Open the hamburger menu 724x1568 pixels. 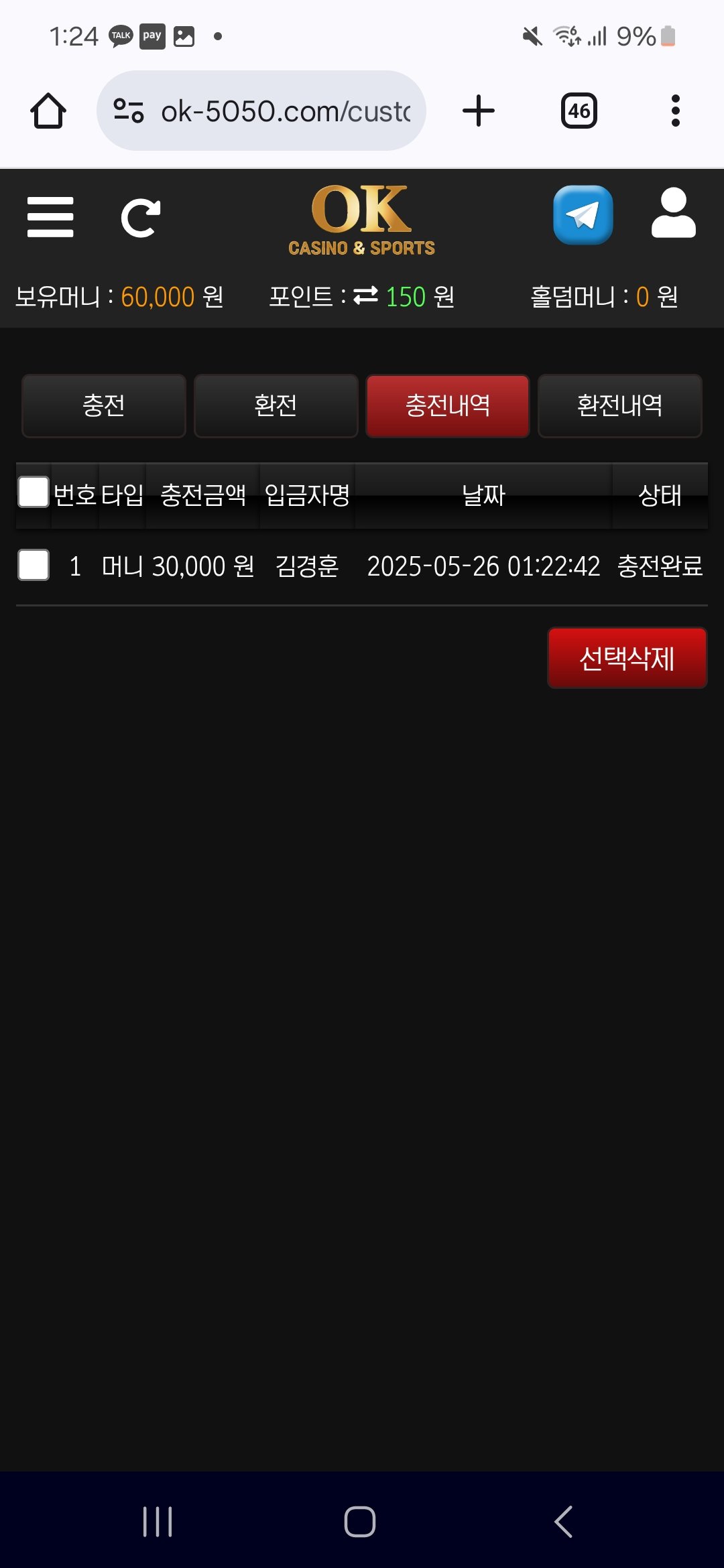(x=50, y=216)
